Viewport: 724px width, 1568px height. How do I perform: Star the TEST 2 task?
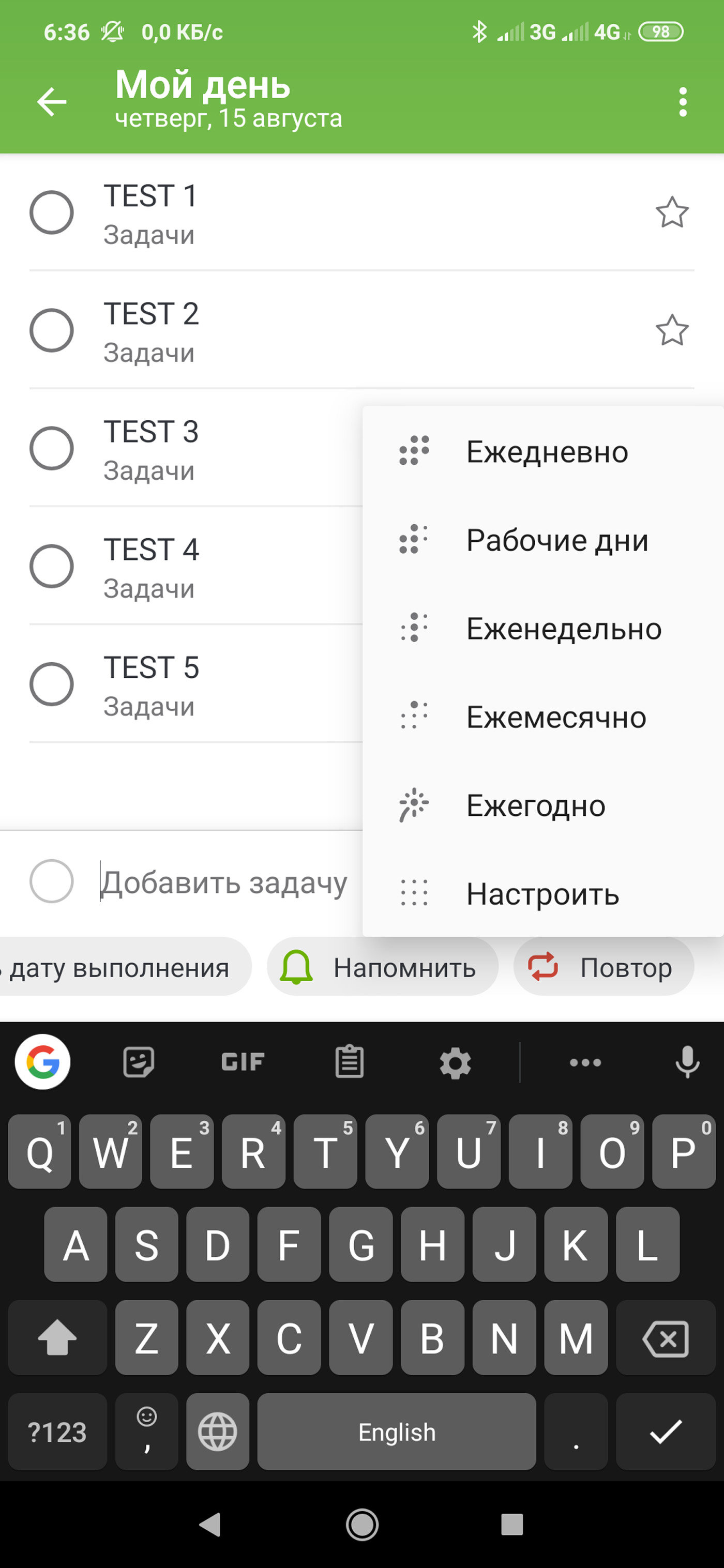(672, 330)
